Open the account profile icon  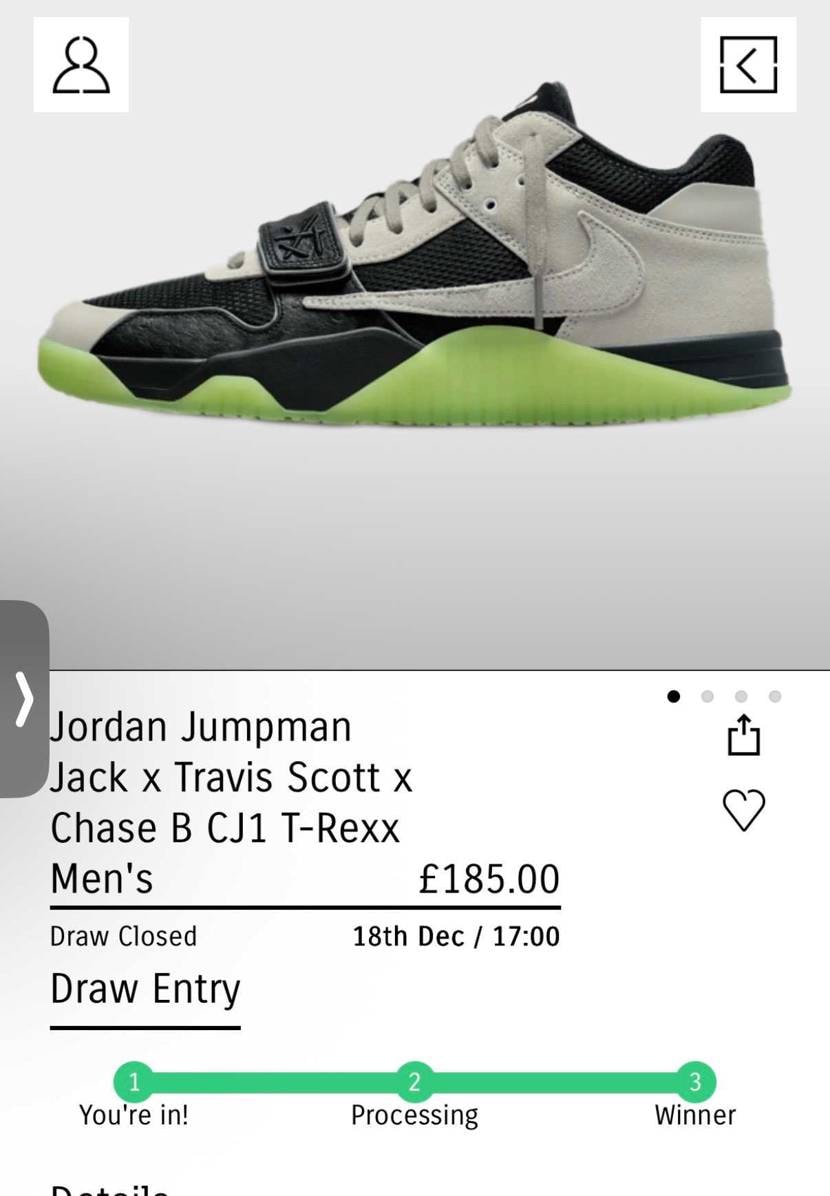coord(81,65)
